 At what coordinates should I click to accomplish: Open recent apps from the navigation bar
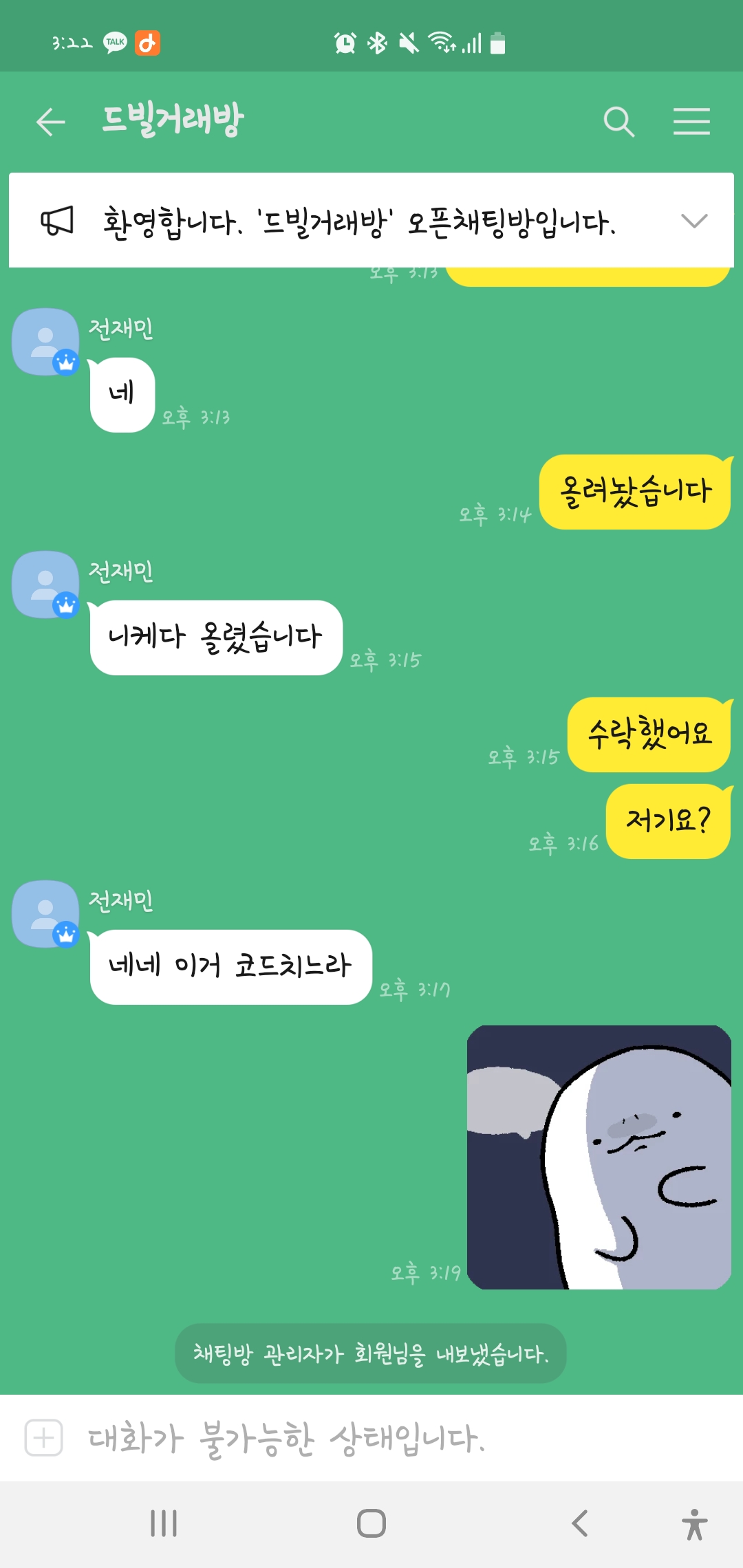[x=164, y=1523]
